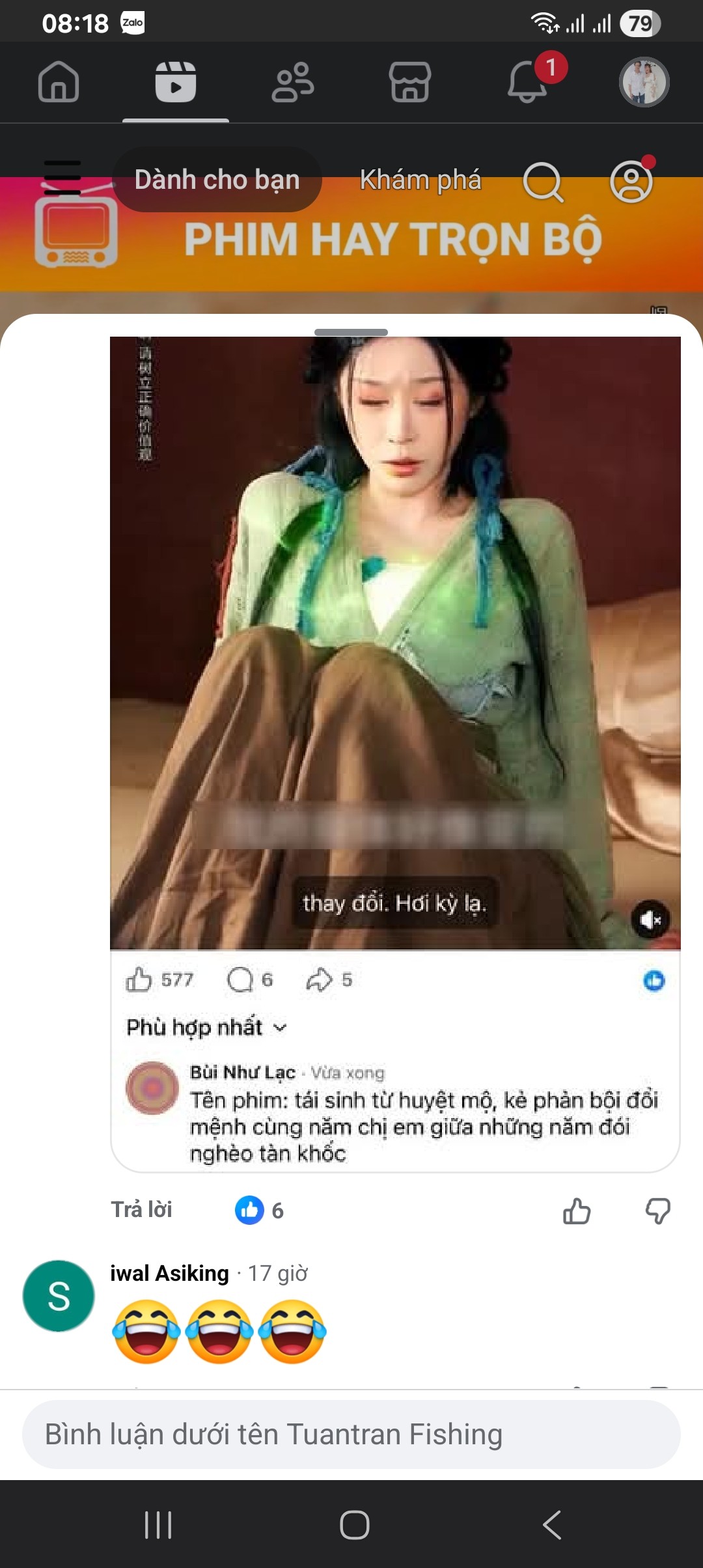Open the notifications bell
The image size is (703, 1568).
coord(527,83)
